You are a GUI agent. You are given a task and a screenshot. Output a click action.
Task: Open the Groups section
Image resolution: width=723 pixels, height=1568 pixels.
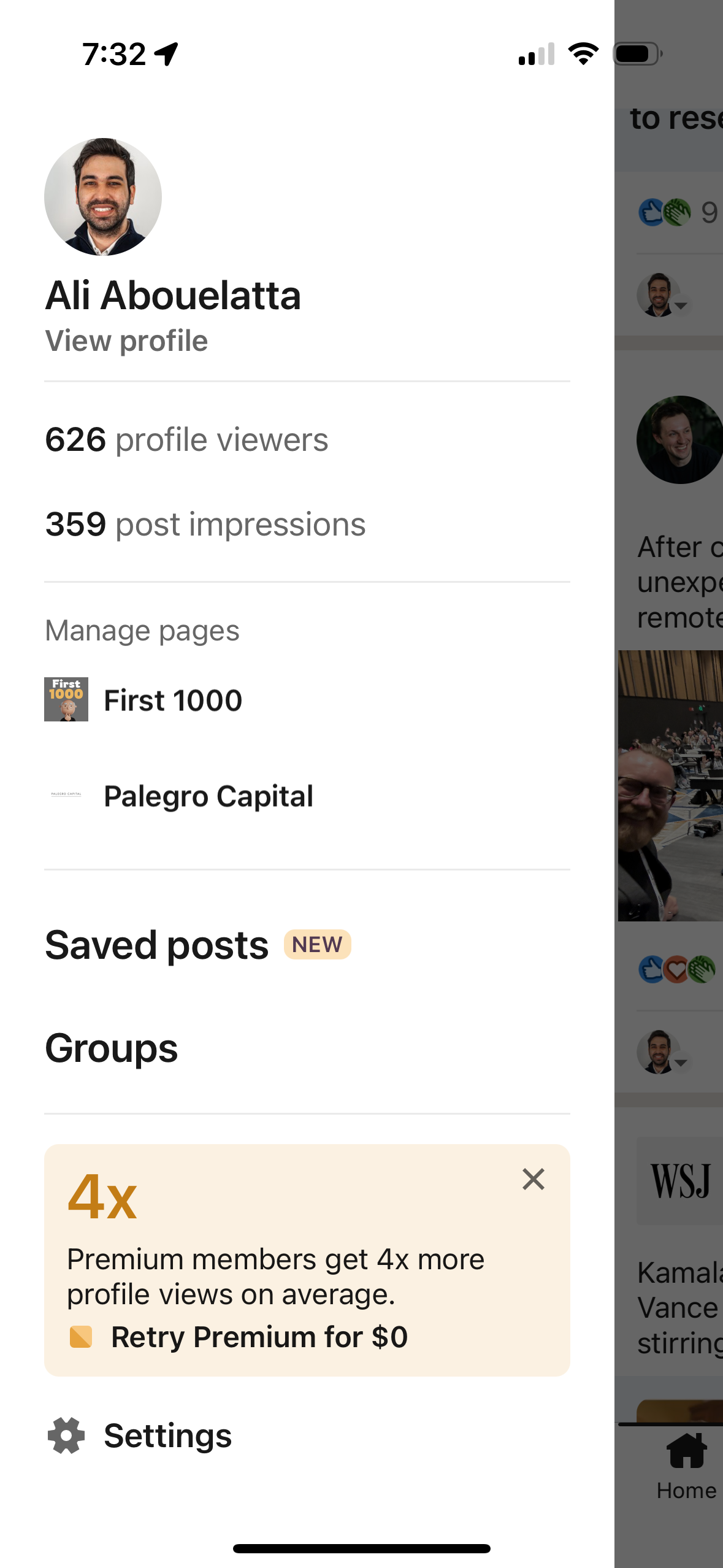point(111,1048)
